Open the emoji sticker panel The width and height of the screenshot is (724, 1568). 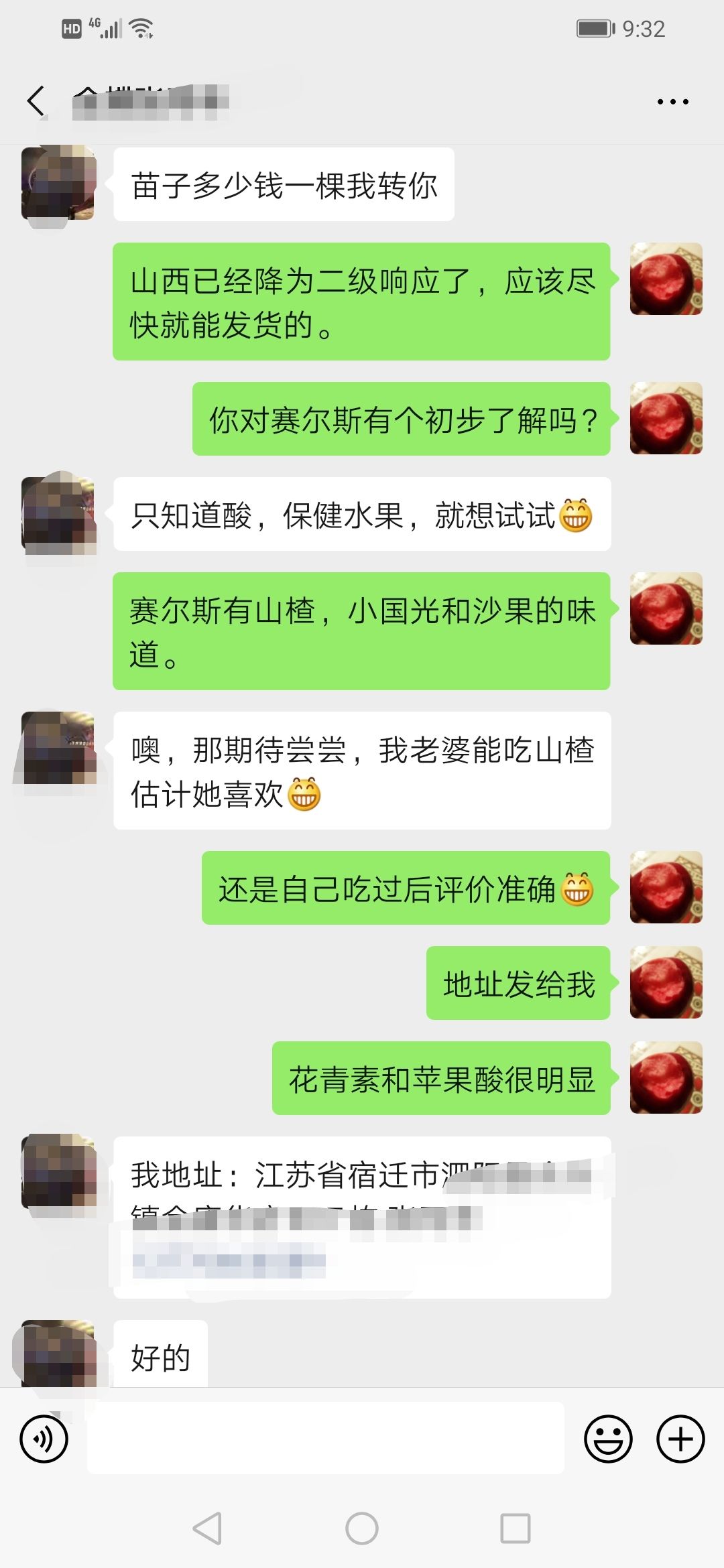[608, 1438]
